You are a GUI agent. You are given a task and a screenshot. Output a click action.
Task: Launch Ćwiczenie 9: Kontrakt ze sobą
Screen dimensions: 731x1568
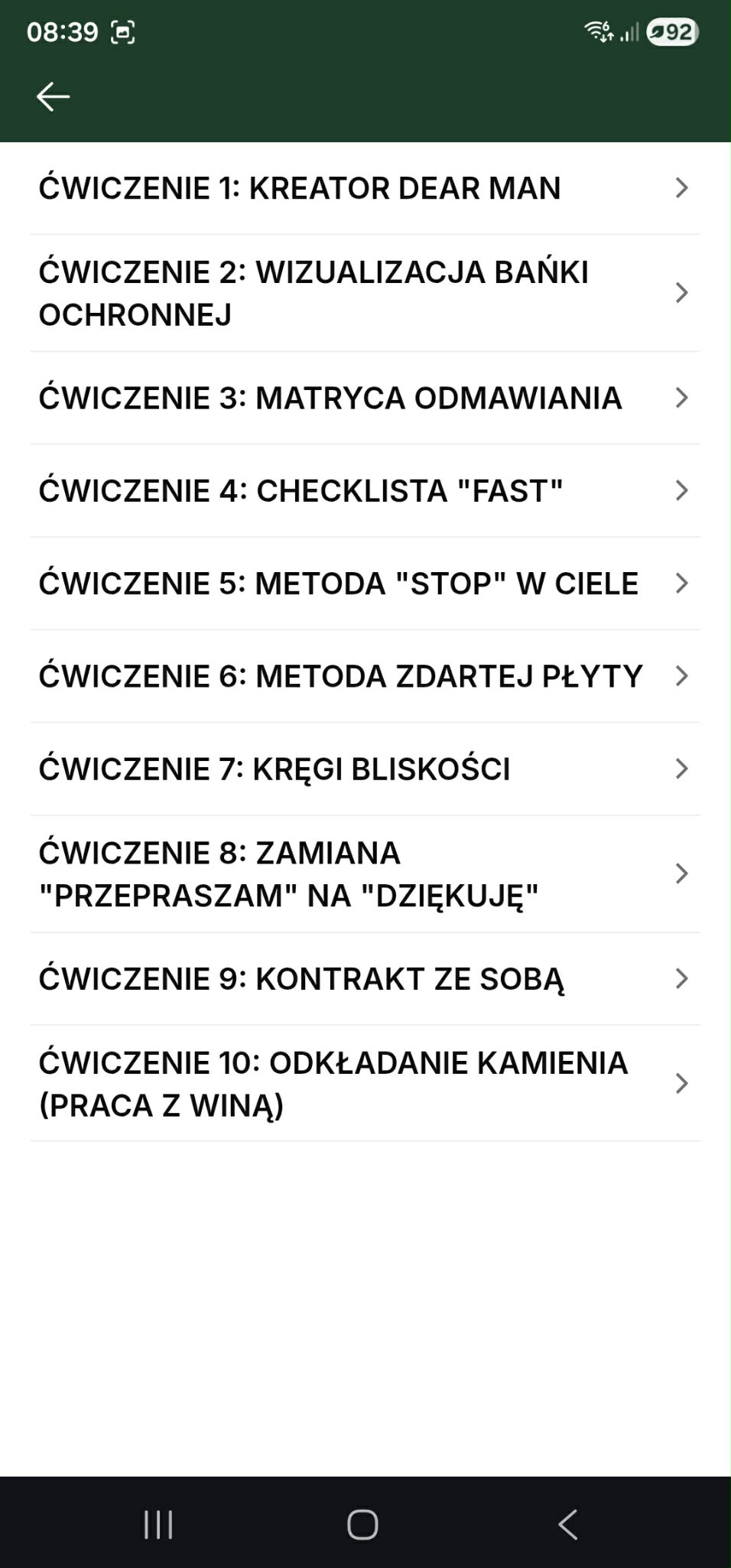pos(365,979)
